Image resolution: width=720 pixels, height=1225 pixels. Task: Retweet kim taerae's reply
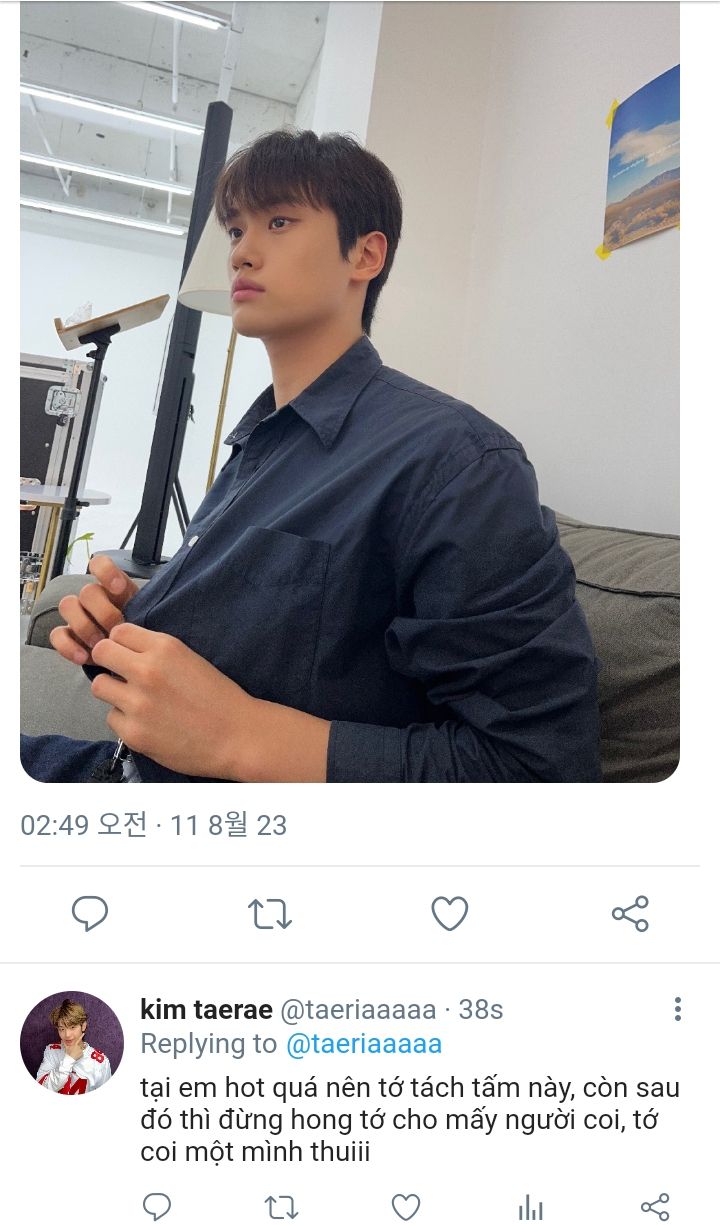pyautogui.click(x=281, y=1207)
